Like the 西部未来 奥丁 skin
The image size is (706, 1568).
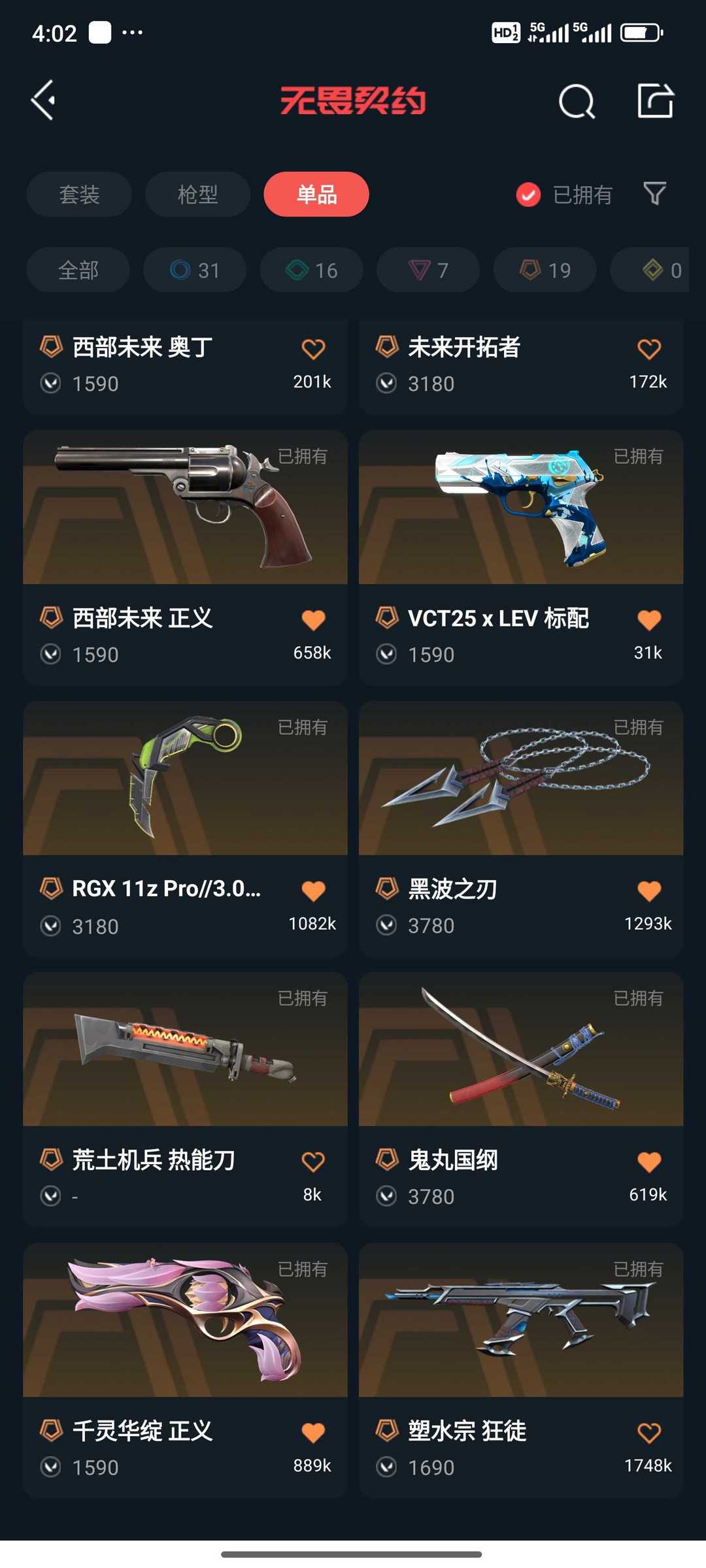(313, 349)
